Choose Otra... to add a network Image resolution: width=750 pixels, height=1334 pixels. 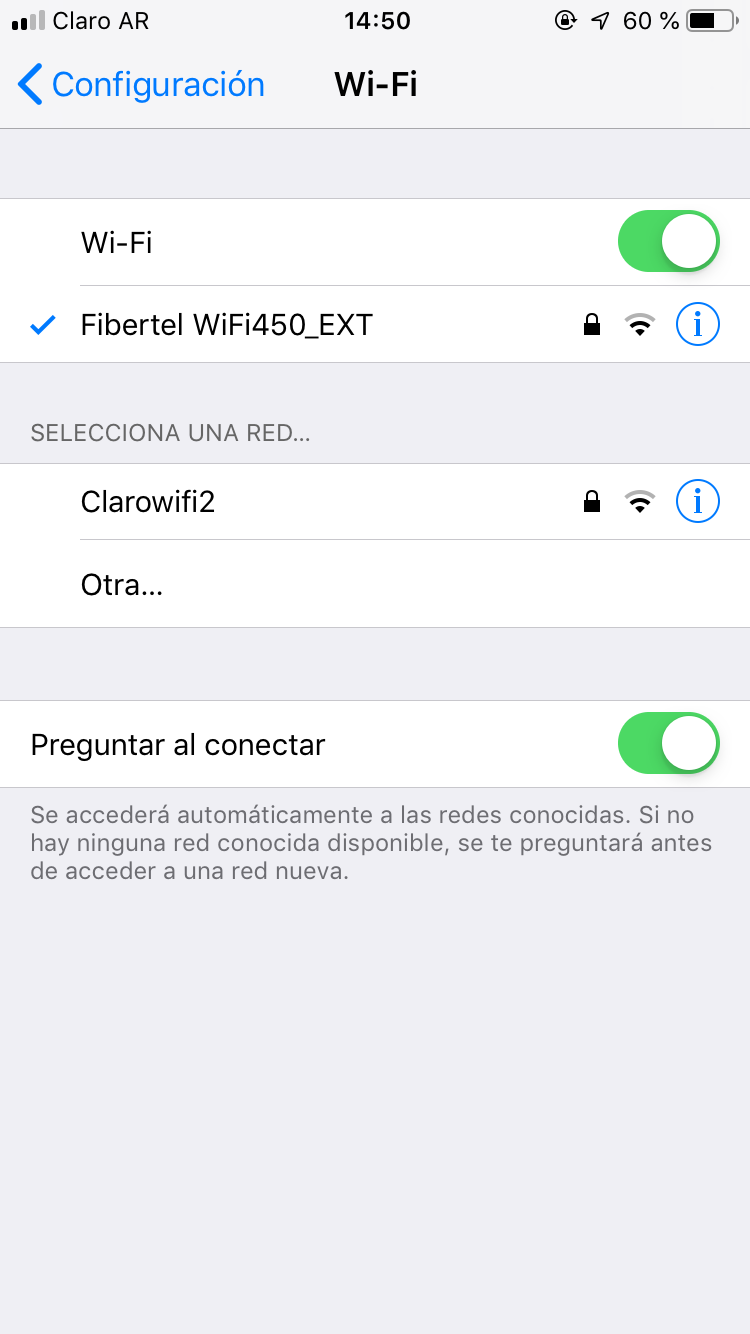click(122, 585)
